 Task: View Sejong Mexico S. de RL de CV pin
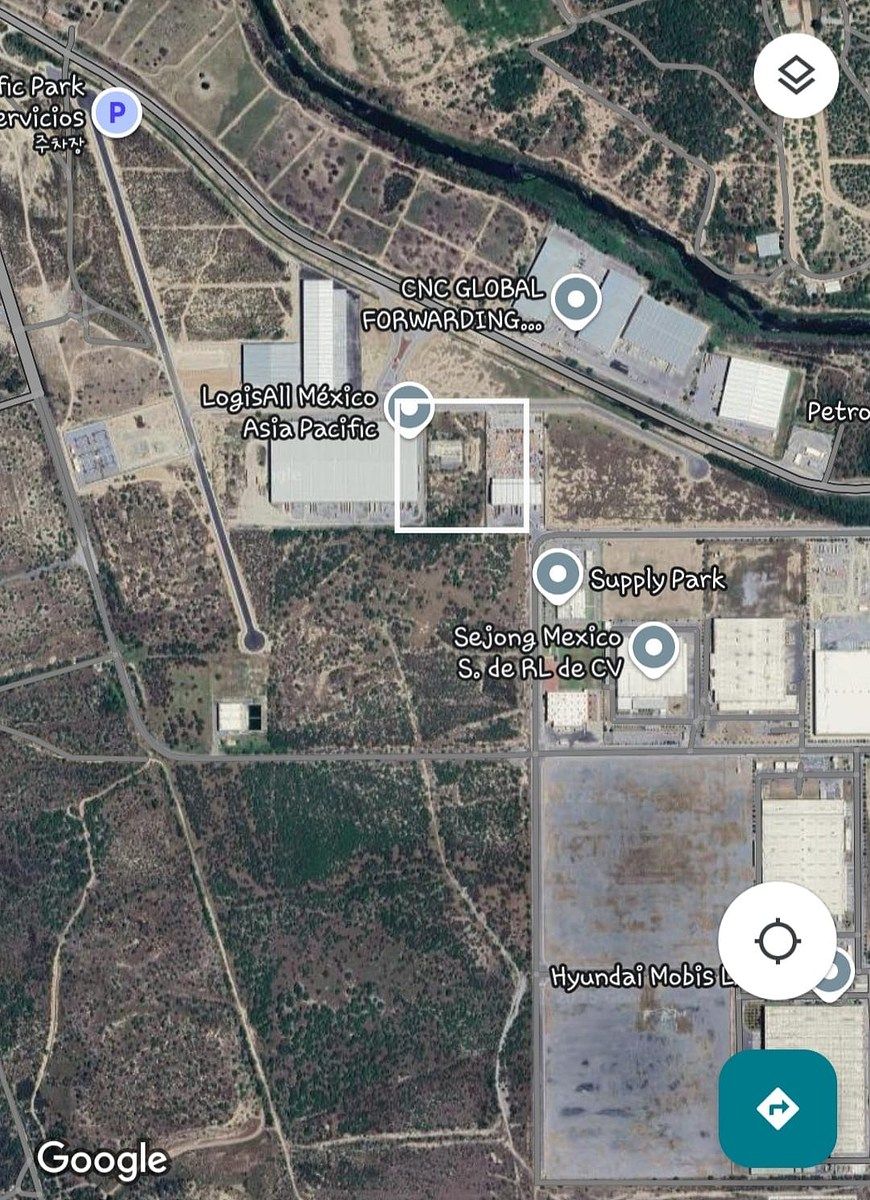(653, 647)
